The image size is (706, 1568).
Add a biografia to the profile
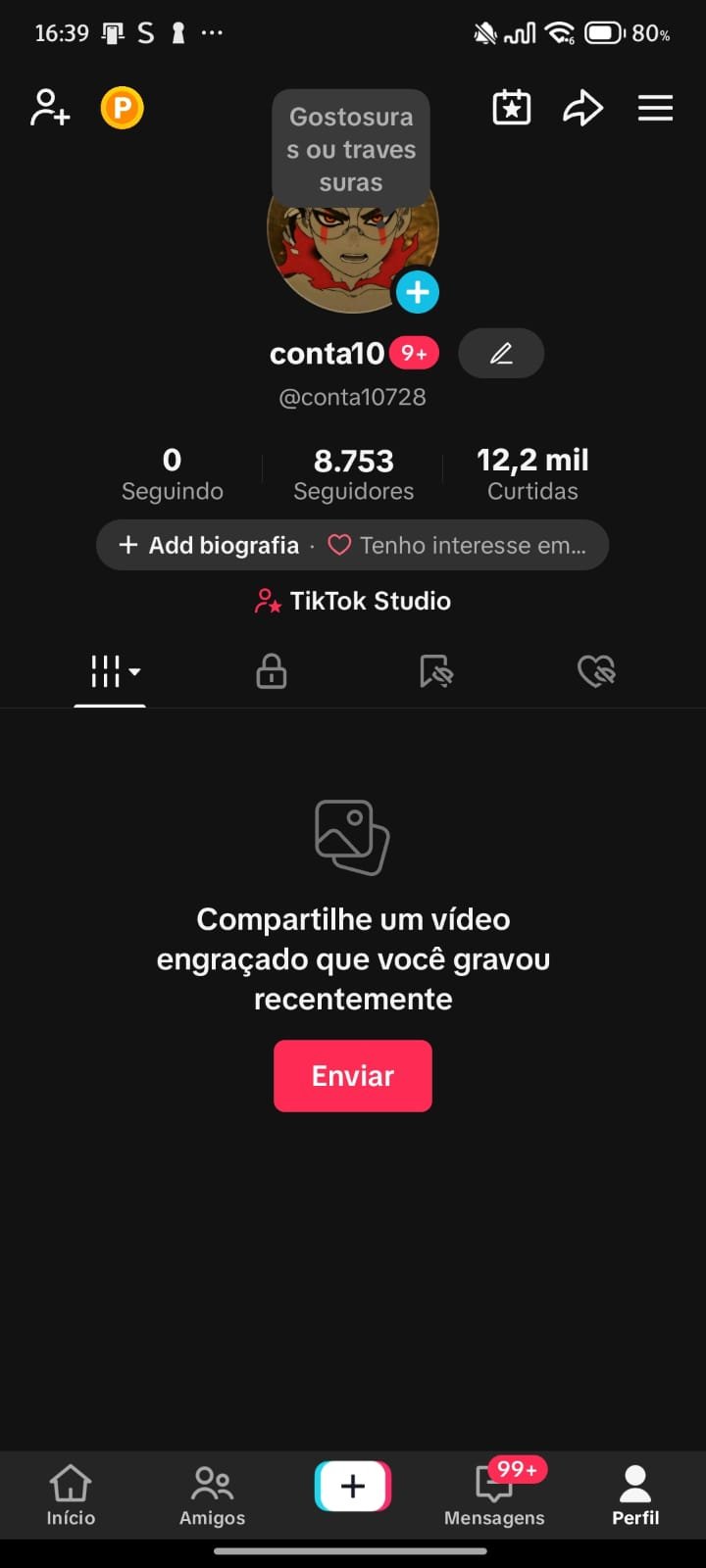point(209,545)
